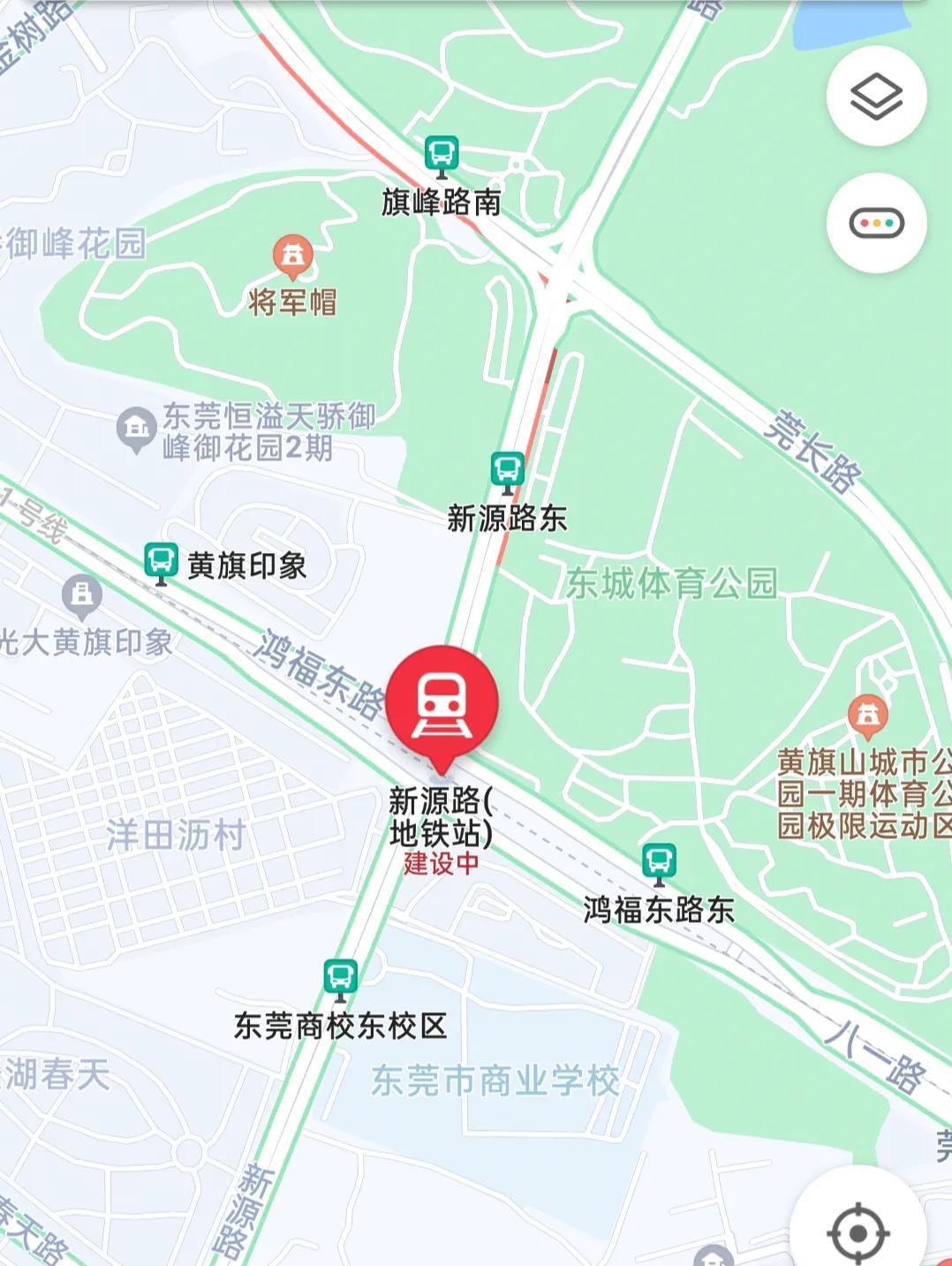View 东莞恒溢天骄御峰御花园2期 place details

click(135, 429)
